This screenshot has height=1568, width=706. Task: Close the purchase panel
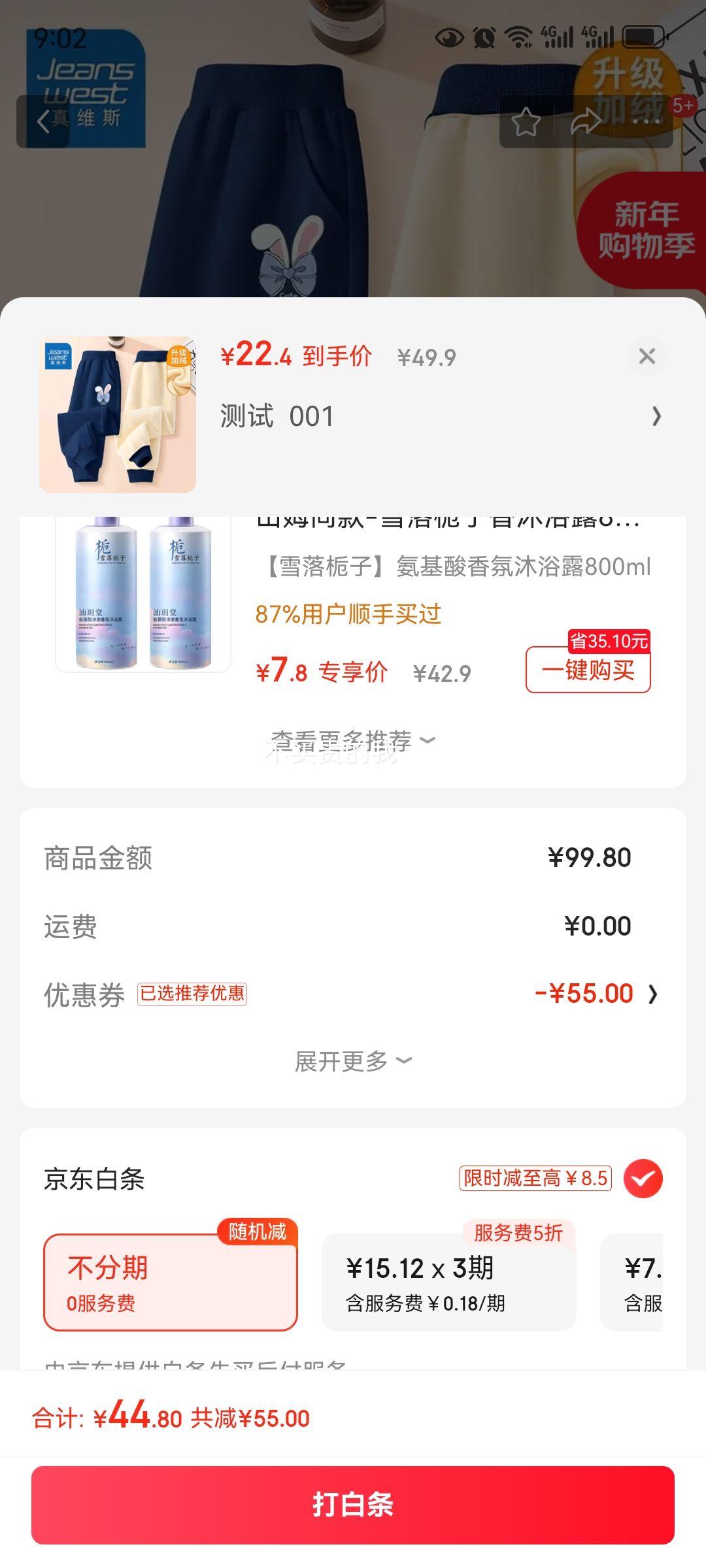pos(647,356)
